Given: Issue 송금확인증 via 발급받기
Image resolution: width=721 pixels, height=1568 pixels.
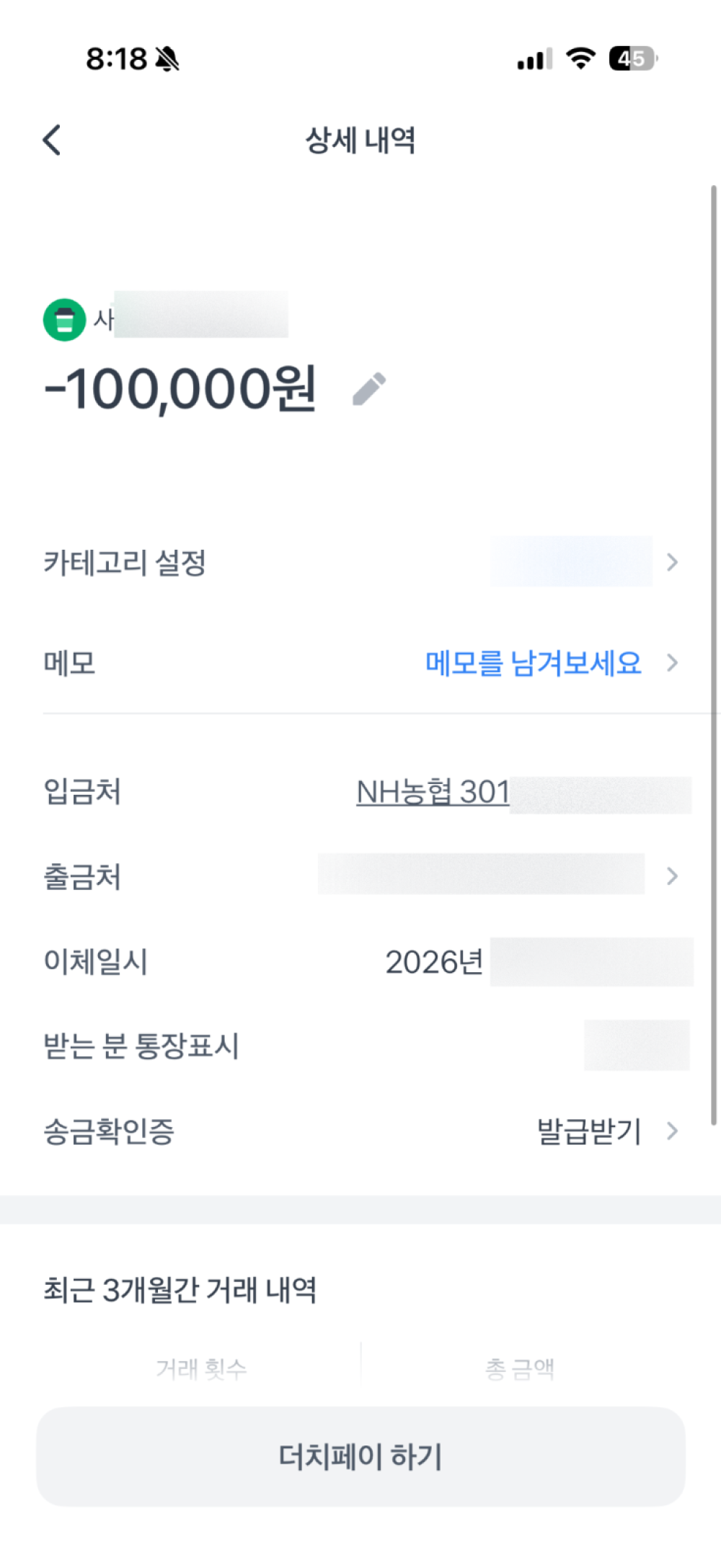Looking at the screenshot, I should (589, 1131).
